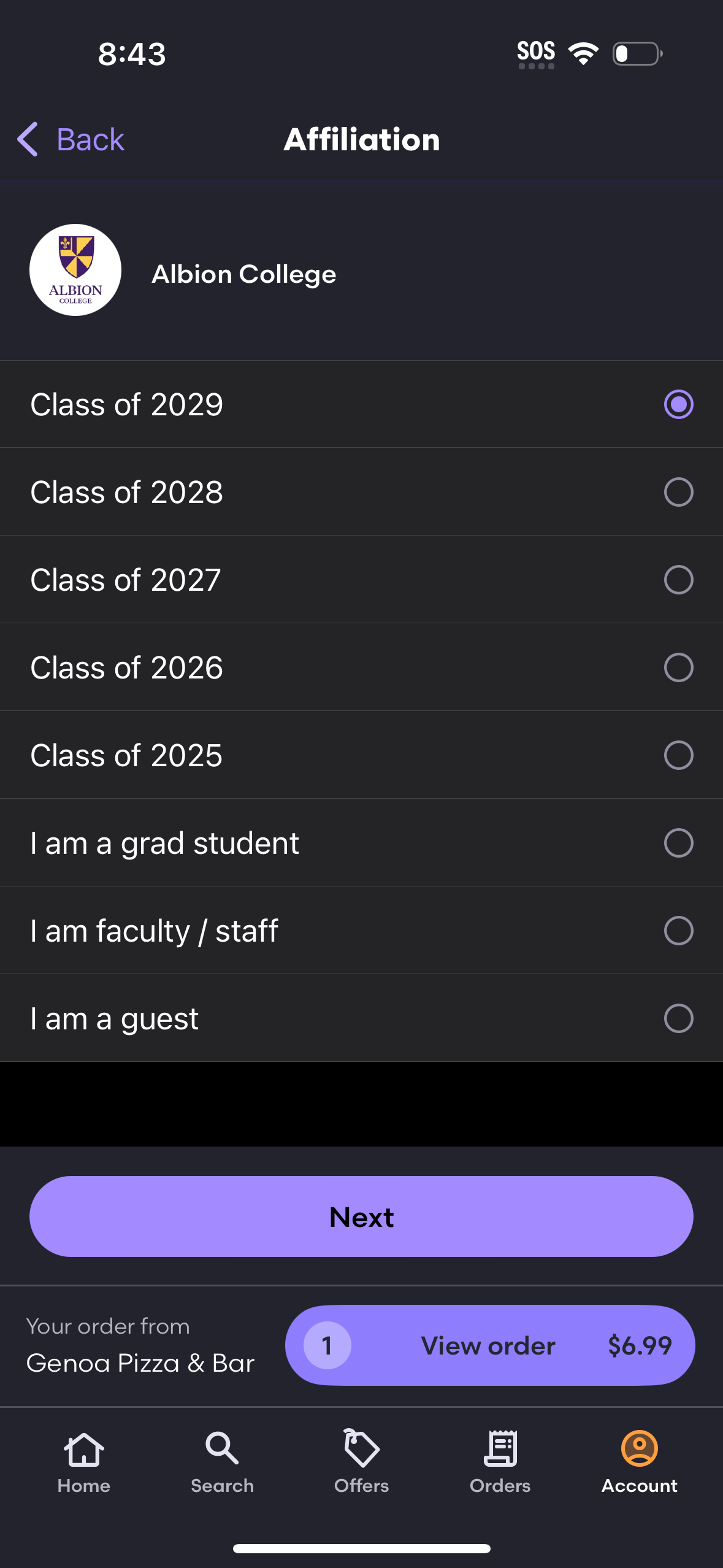Select Class of 2027 option
The height and width of the screenshot is (1568, 723).
[678, 579]
